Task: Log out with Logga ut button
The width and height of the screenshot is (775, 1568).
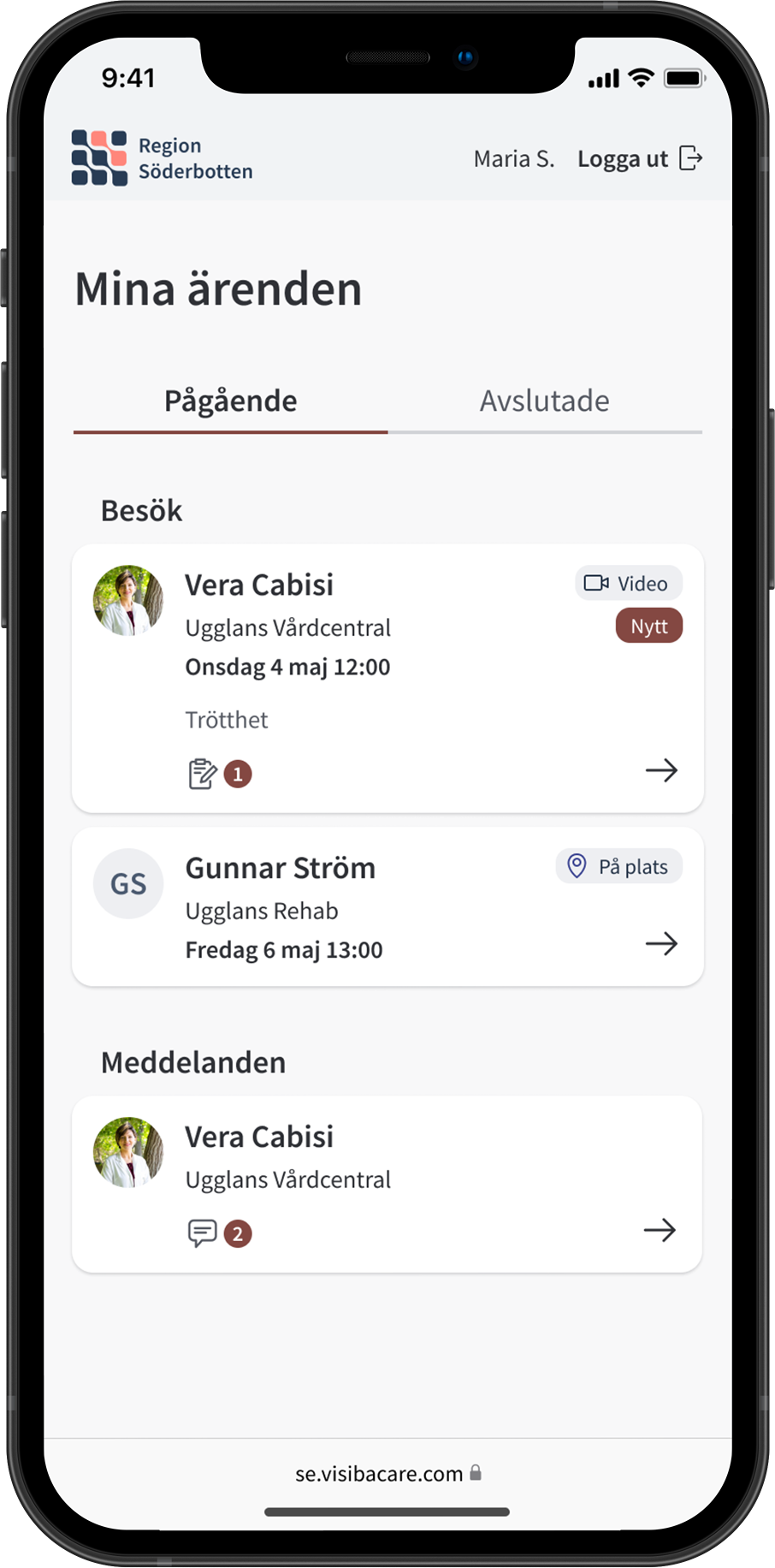Action: click(639, 159)
